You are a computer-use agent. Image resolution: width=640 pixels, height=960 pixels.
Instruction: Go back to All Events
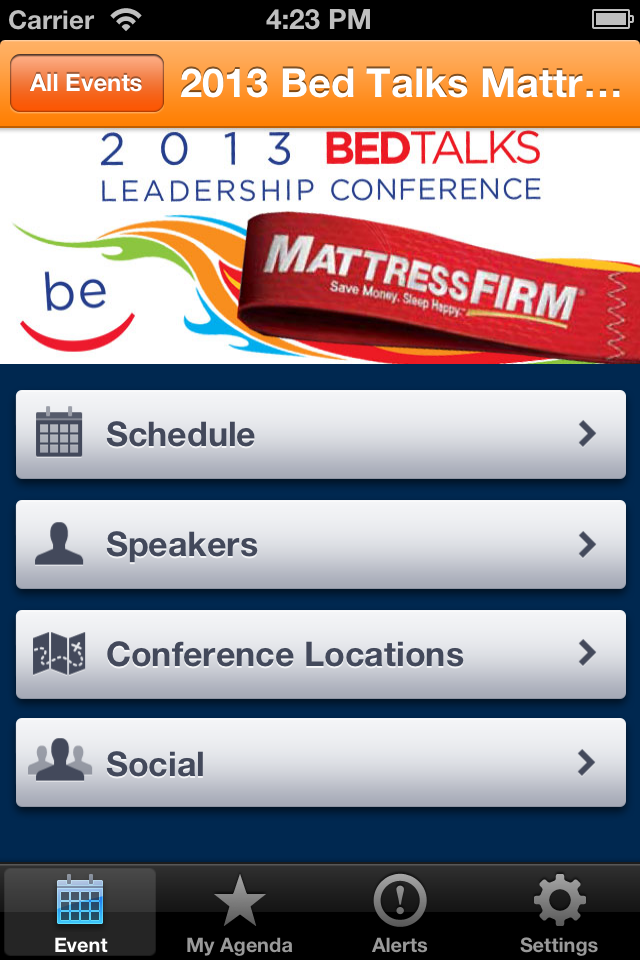pyautogui.click(x=86, y=84)
